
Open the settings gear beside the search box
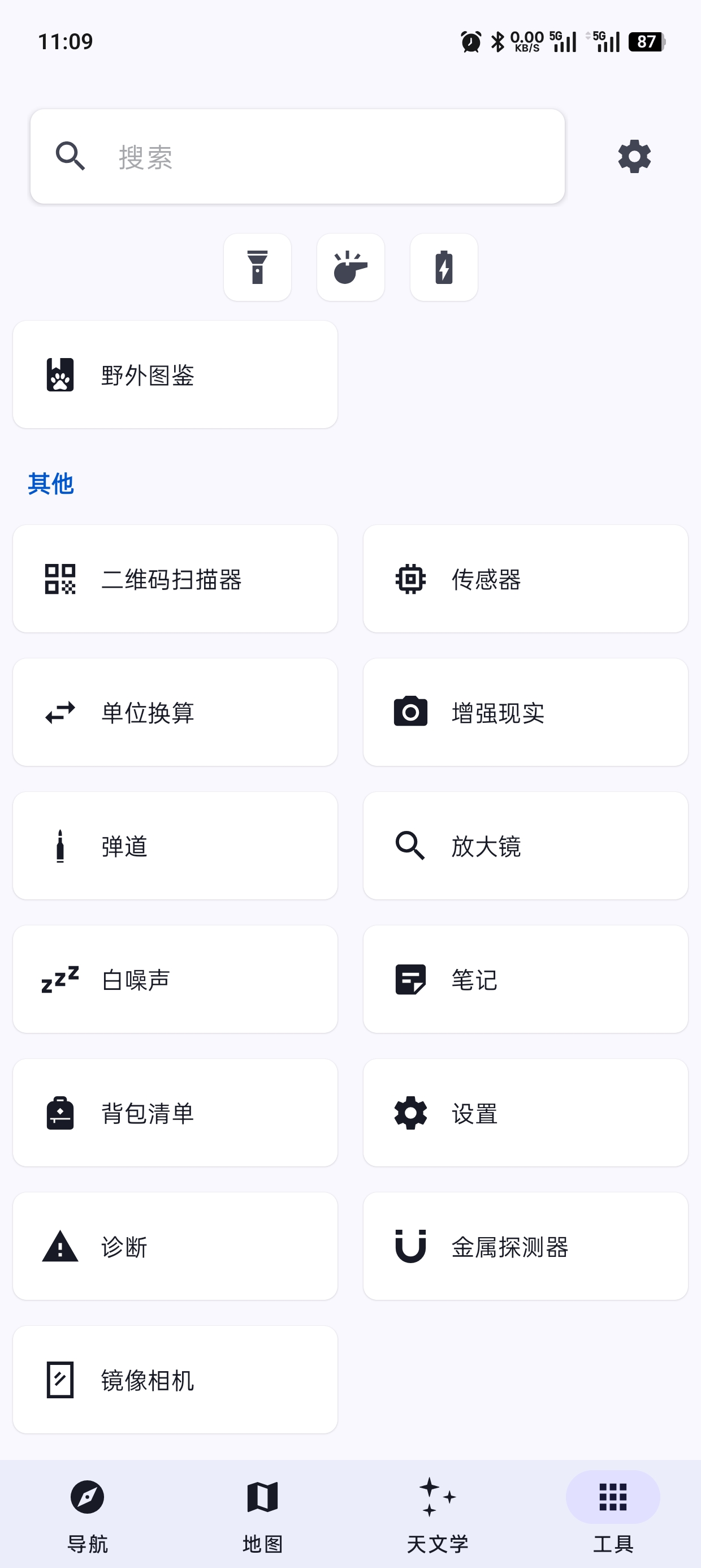[634, 157]
